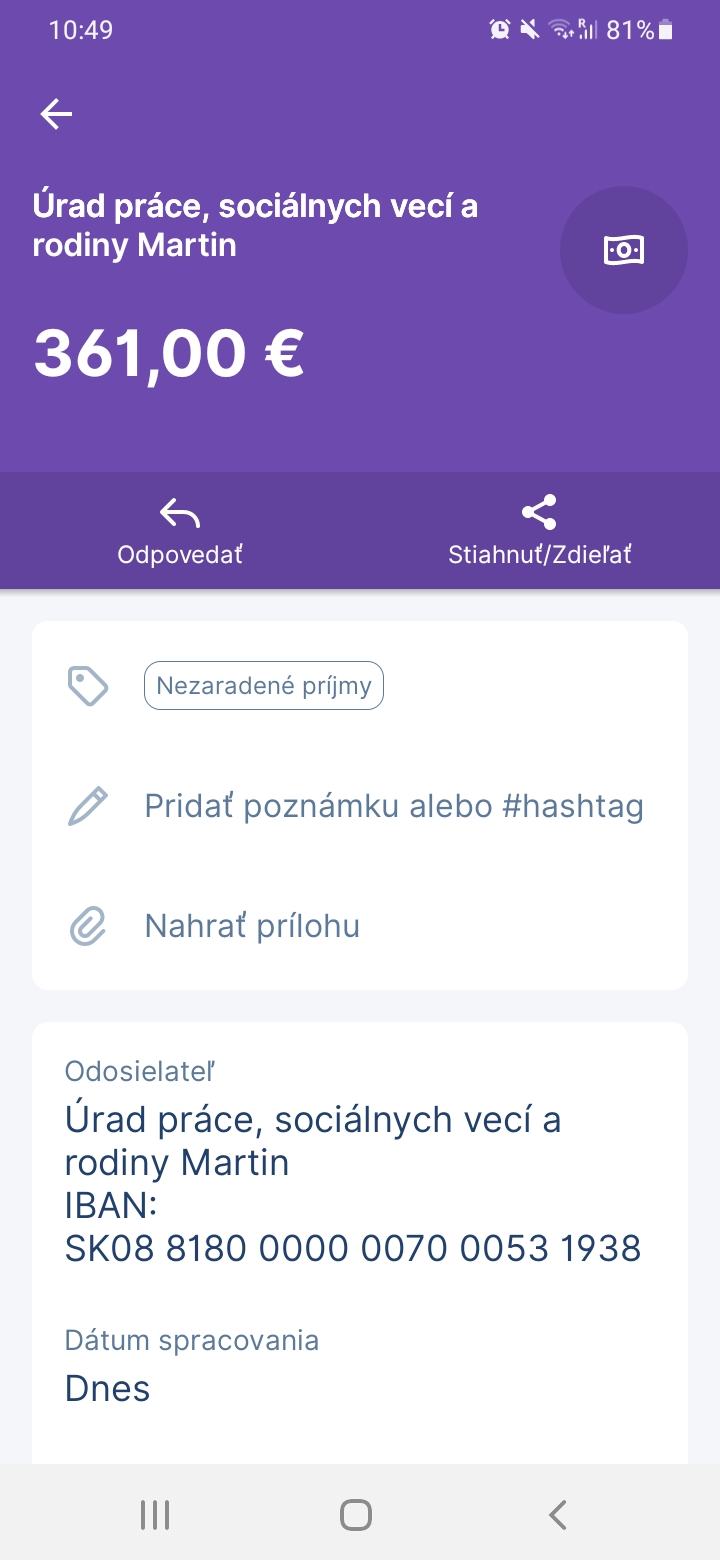The width and height of the screenshot is (720, 1560).
Task: Select Nahrať prílohu to upload an attachment
Action: pyautogui.click(x=252, y=926)
